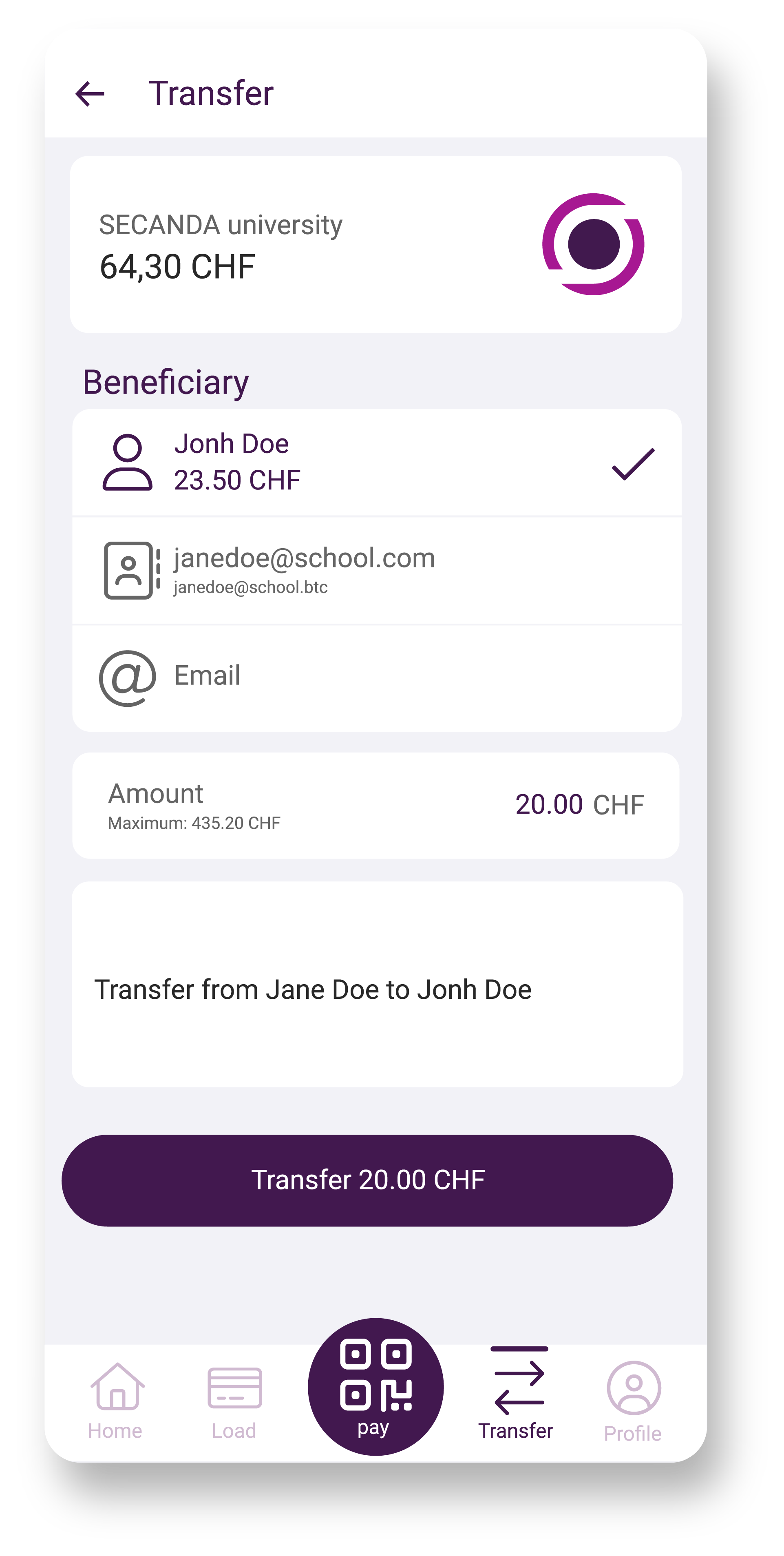Confirm with Transfer 20.00 CHF button
The image size is (784, 1556).
pyautogui.click(x=367, y=1180)
